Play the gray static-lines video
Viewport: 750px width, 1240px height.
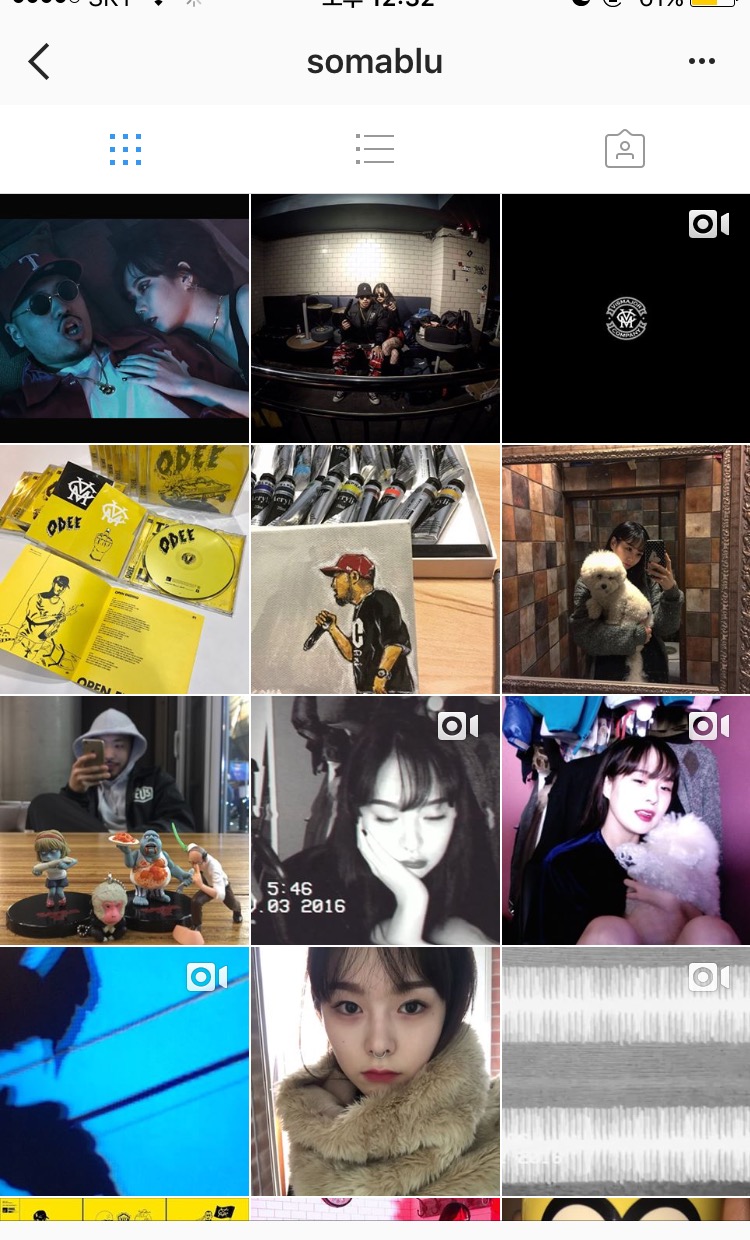[x=626, y=1071]
